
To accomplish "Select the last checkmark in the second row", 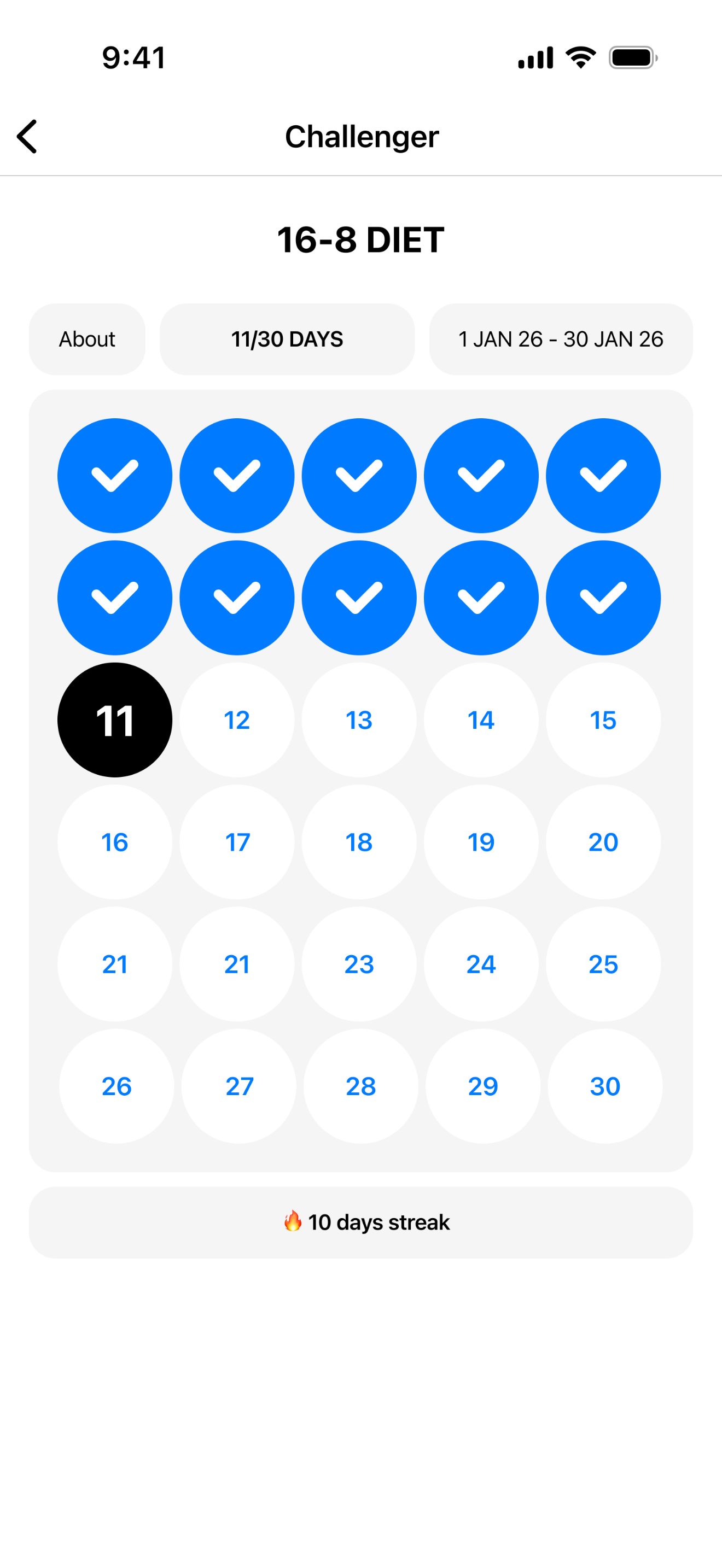I will tap(603, 598).
